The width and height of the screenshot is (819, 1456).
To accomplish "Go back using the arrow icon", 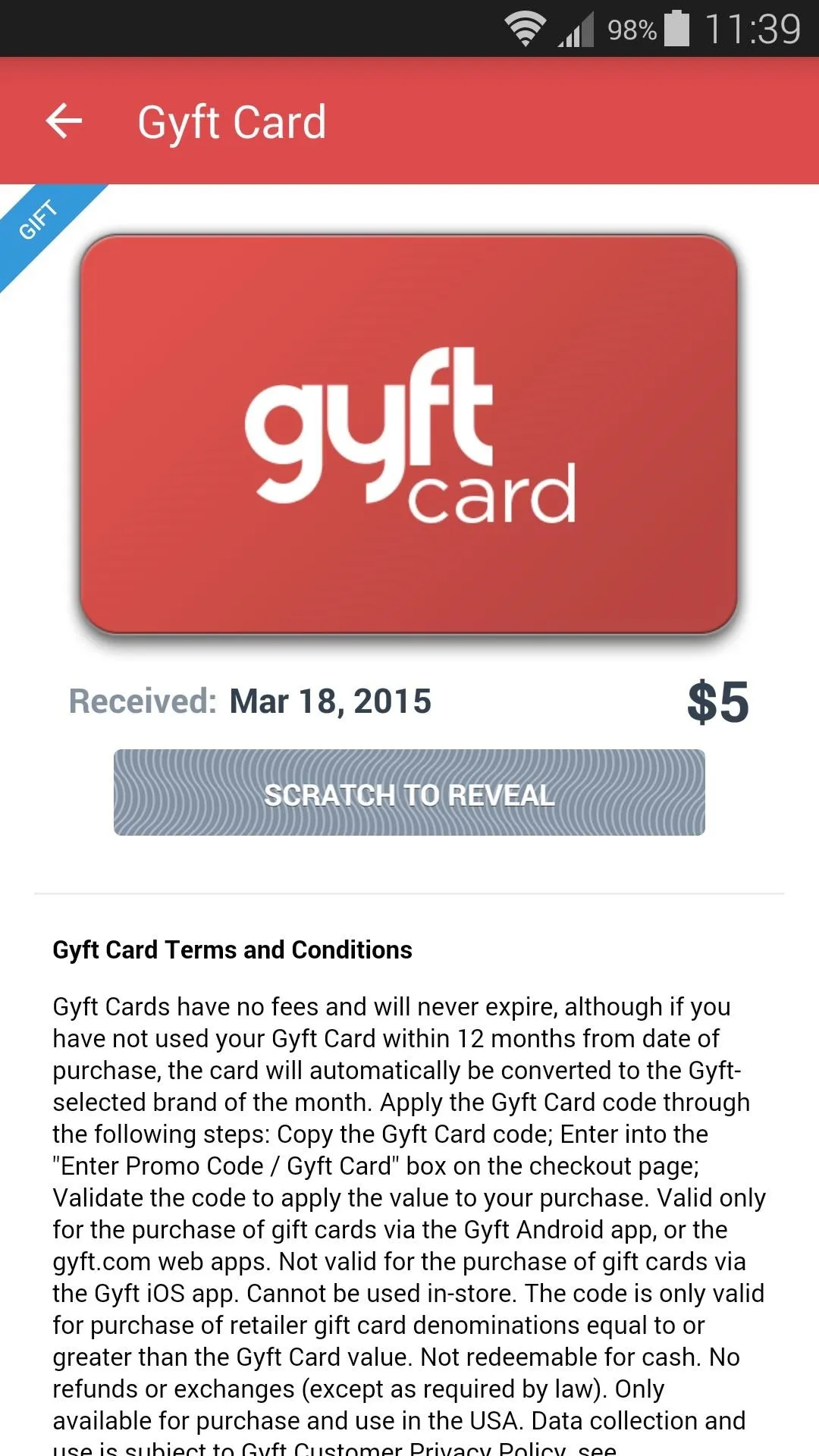I will point(64,121).
